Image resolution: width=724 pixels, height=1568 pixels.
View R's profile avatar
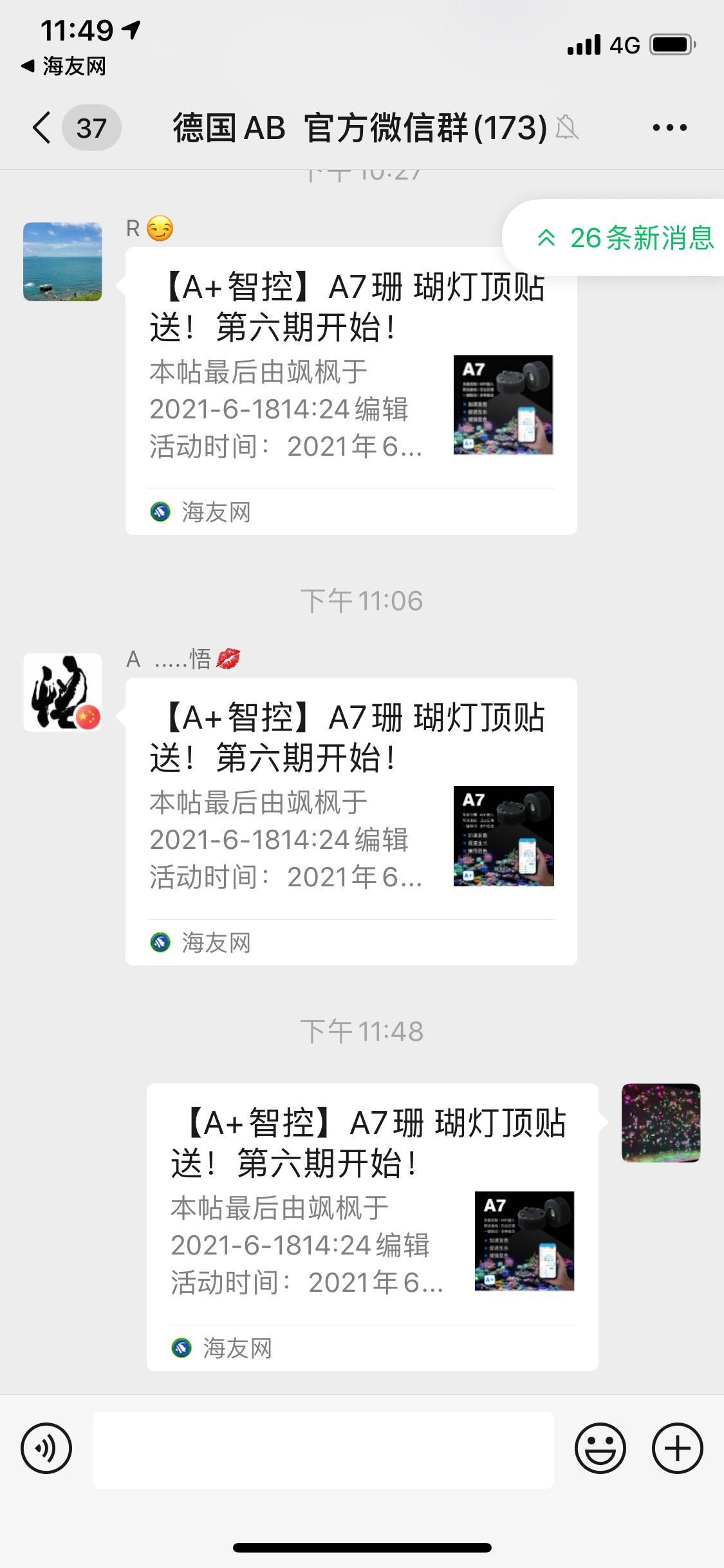pos(62,262)
